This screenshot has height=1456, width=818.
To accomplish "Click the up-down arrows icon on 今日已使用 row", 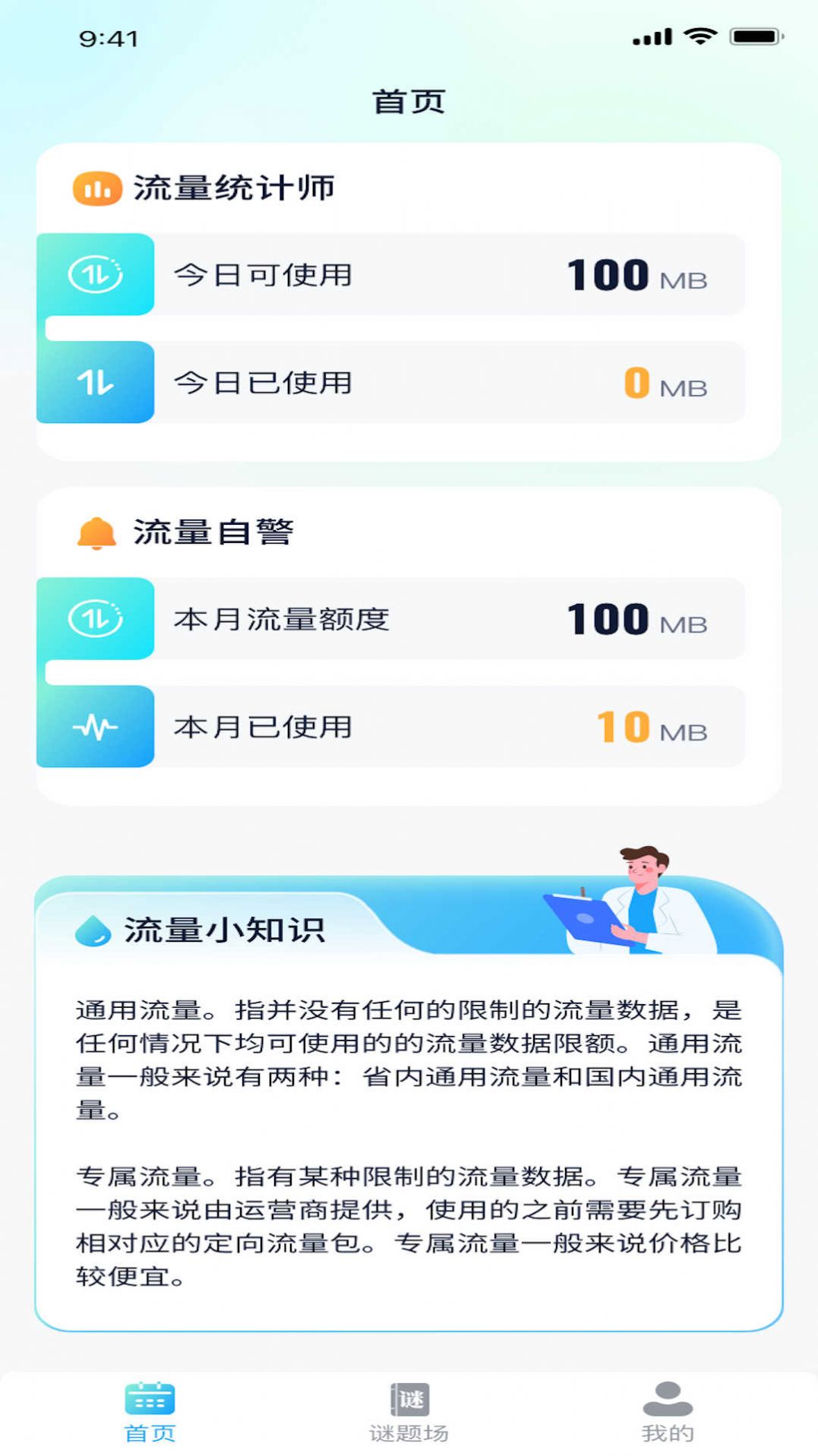I will click(94, 384).
